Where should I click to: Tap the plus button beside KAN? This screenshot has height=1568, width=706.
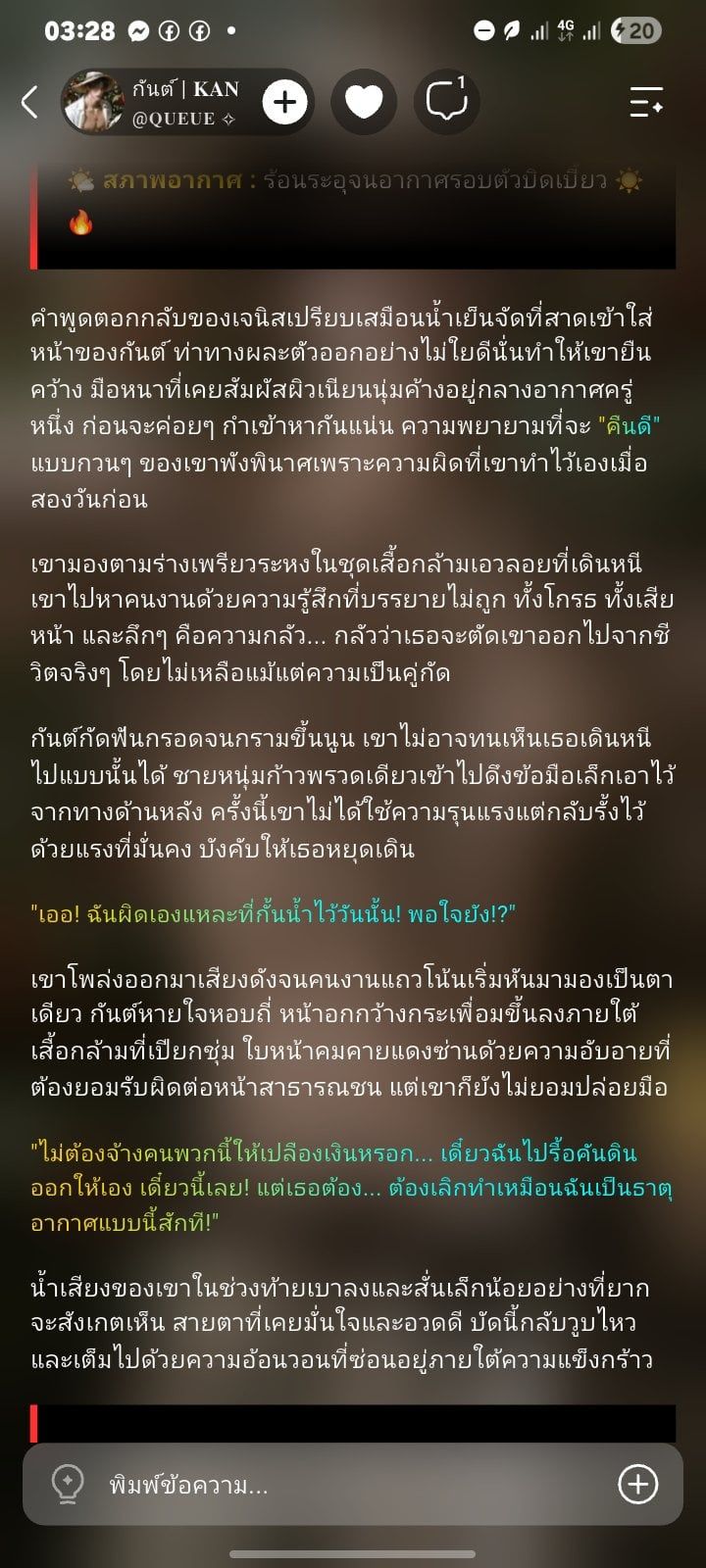(284, 102)
